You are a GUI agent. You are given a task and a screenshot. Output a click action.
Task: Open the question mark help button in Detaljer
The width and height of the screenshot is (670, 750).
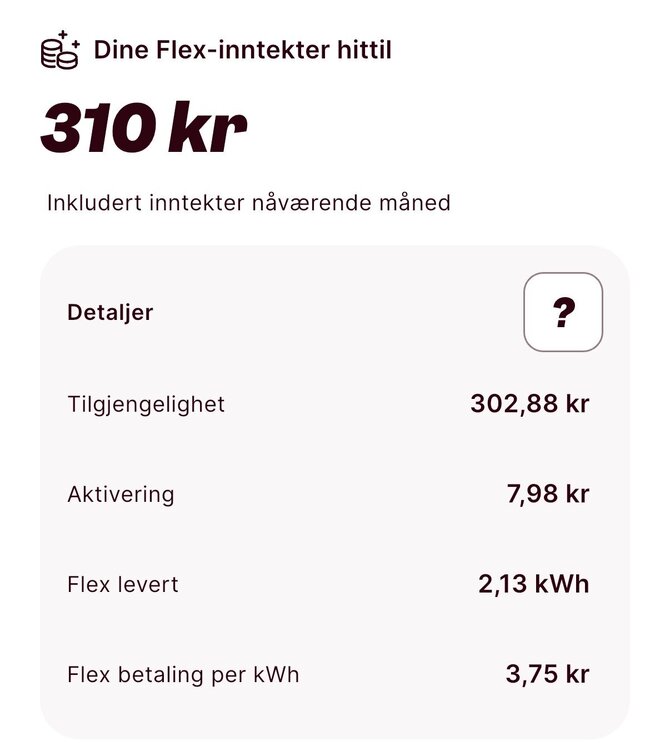tap(563, 312)
